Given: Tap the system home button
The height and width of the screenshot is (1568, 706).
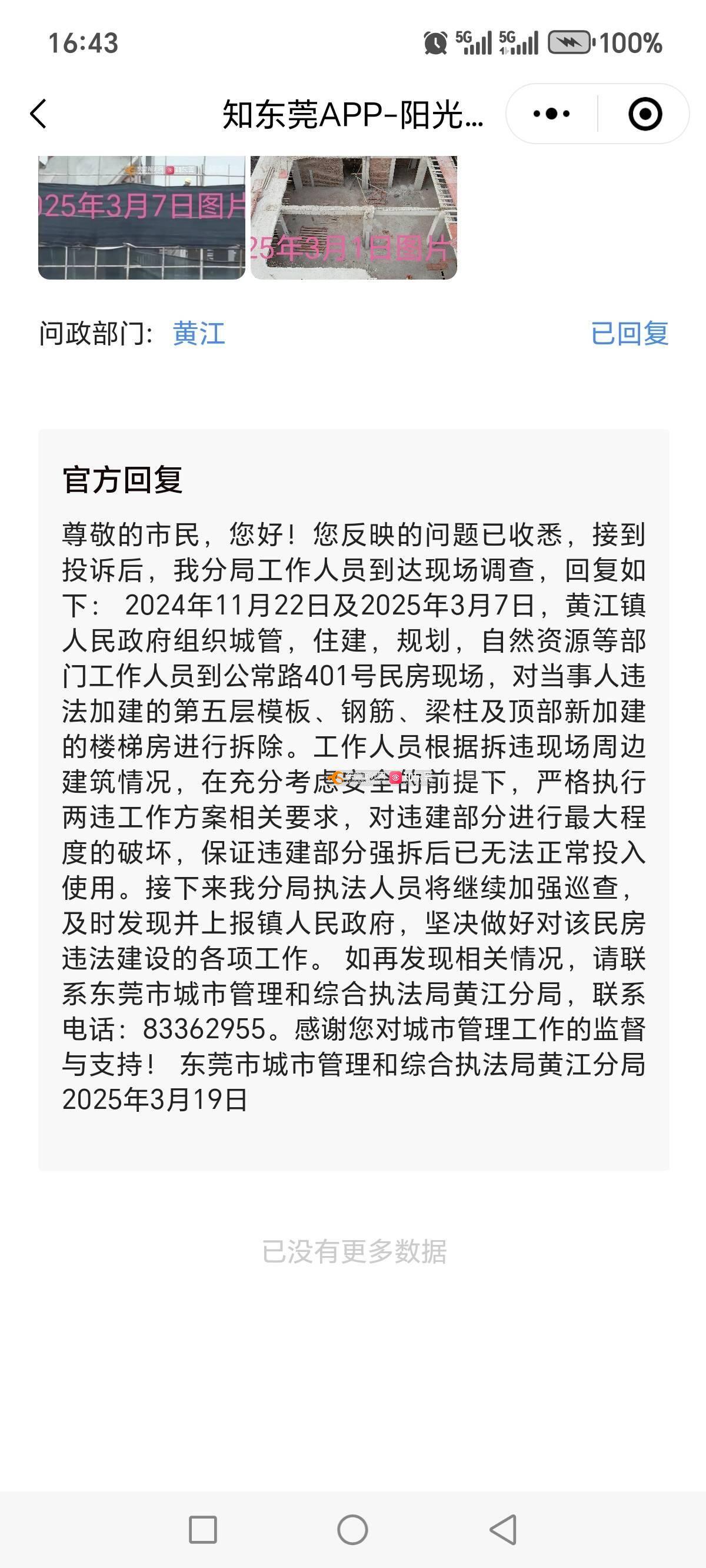Looking at the screenshot, I should pos(352,1530).
